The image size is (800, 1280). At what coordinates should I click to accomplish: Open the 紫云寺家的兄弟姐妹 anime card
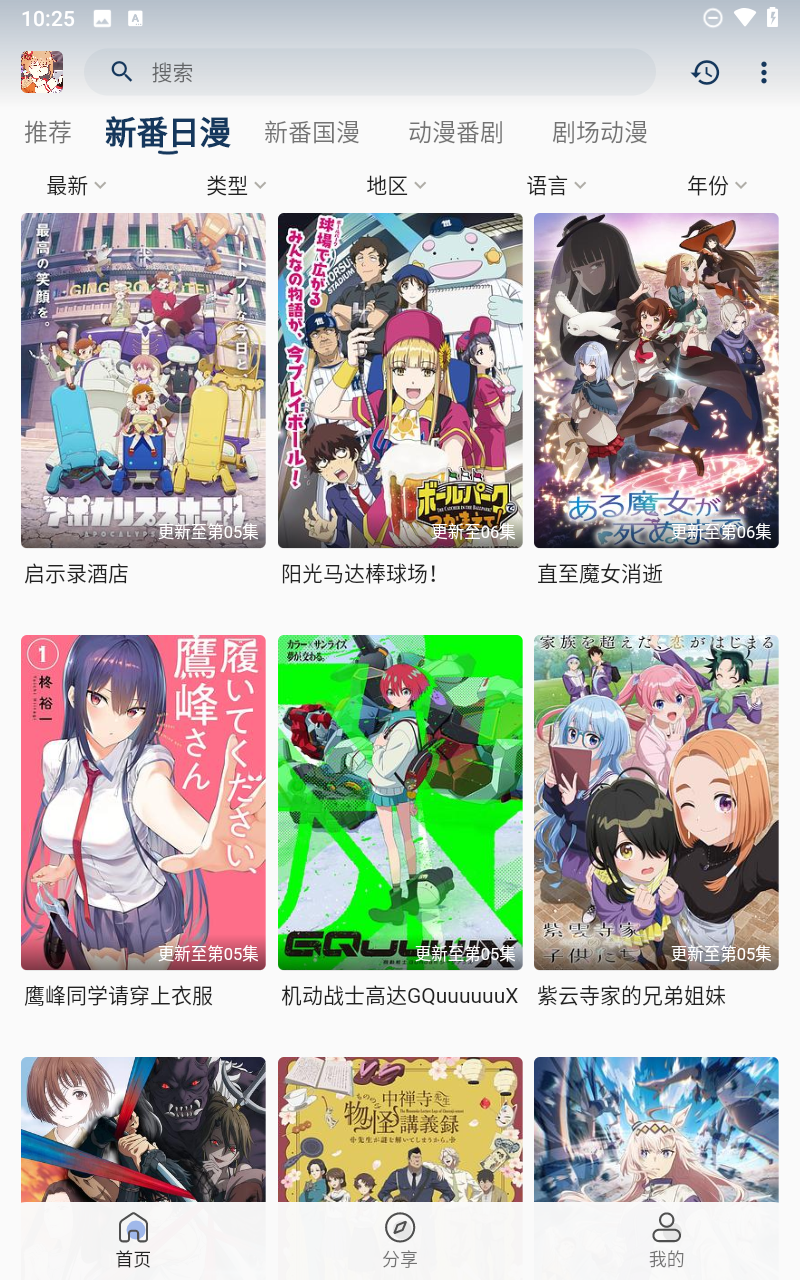pyautogui.click(x=656, y=822)
